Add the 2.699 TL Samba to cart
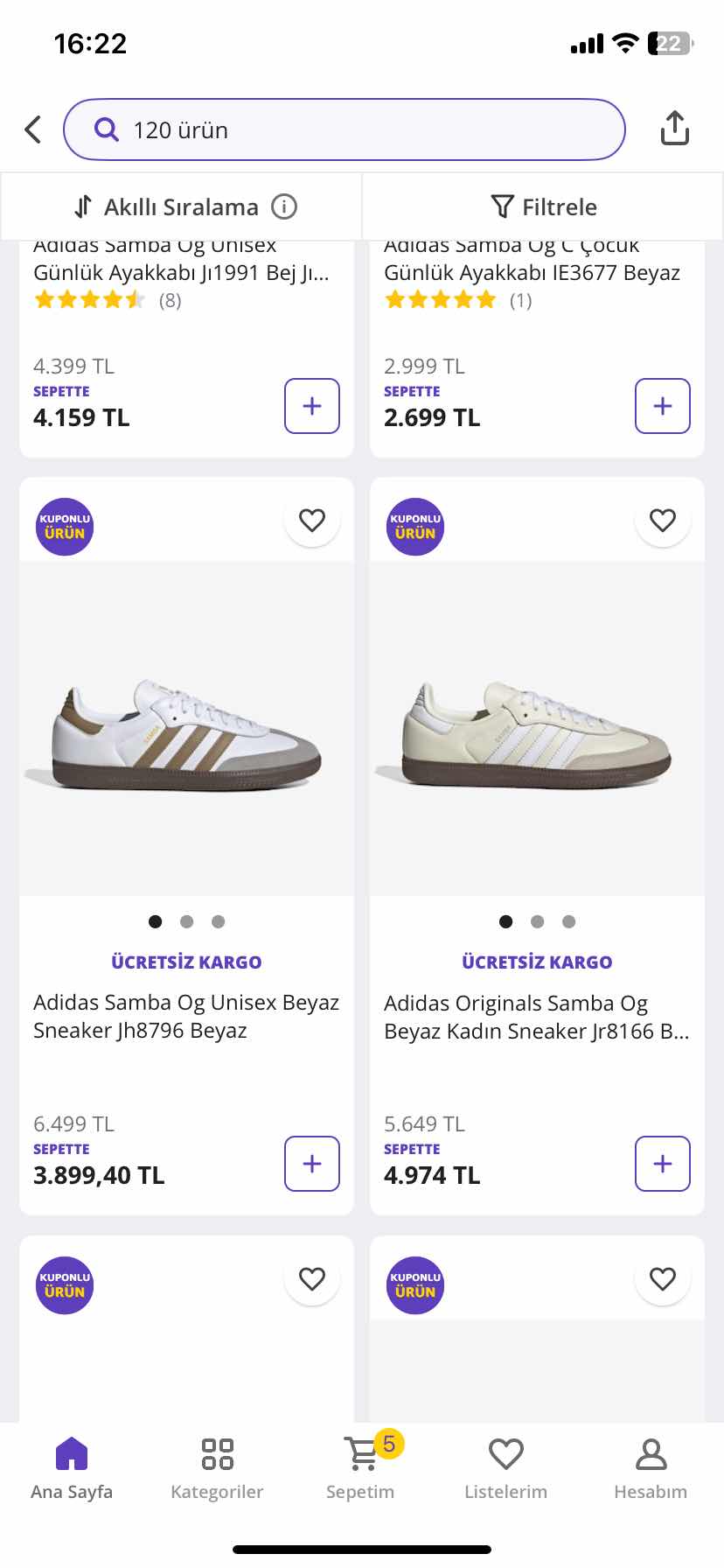Viewport: 724px width, 1568px height. coord(662,406)
